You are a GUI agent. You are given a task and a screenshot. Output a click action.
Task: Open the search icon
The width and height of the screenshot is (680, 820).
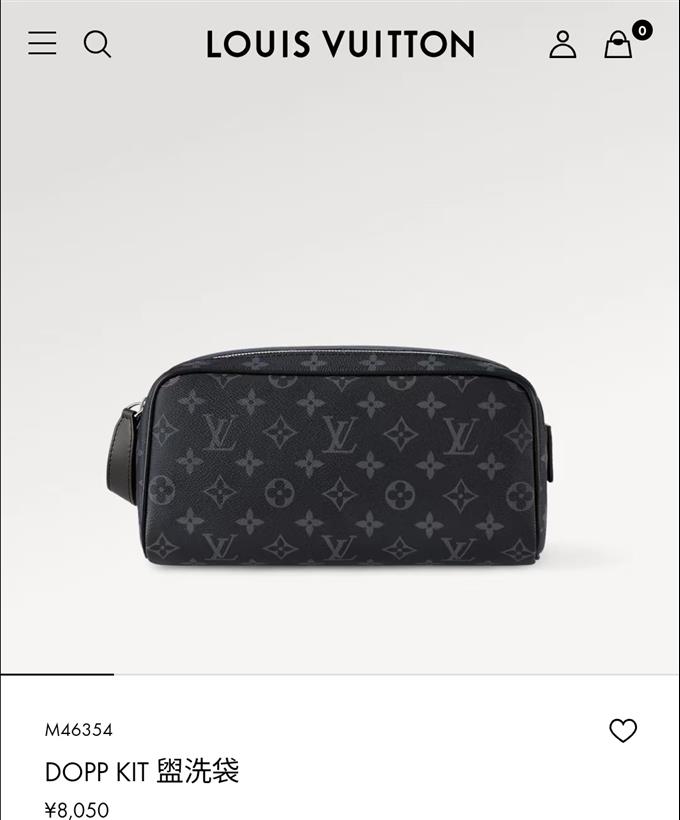pyautogui.click(x=97, y=44)
